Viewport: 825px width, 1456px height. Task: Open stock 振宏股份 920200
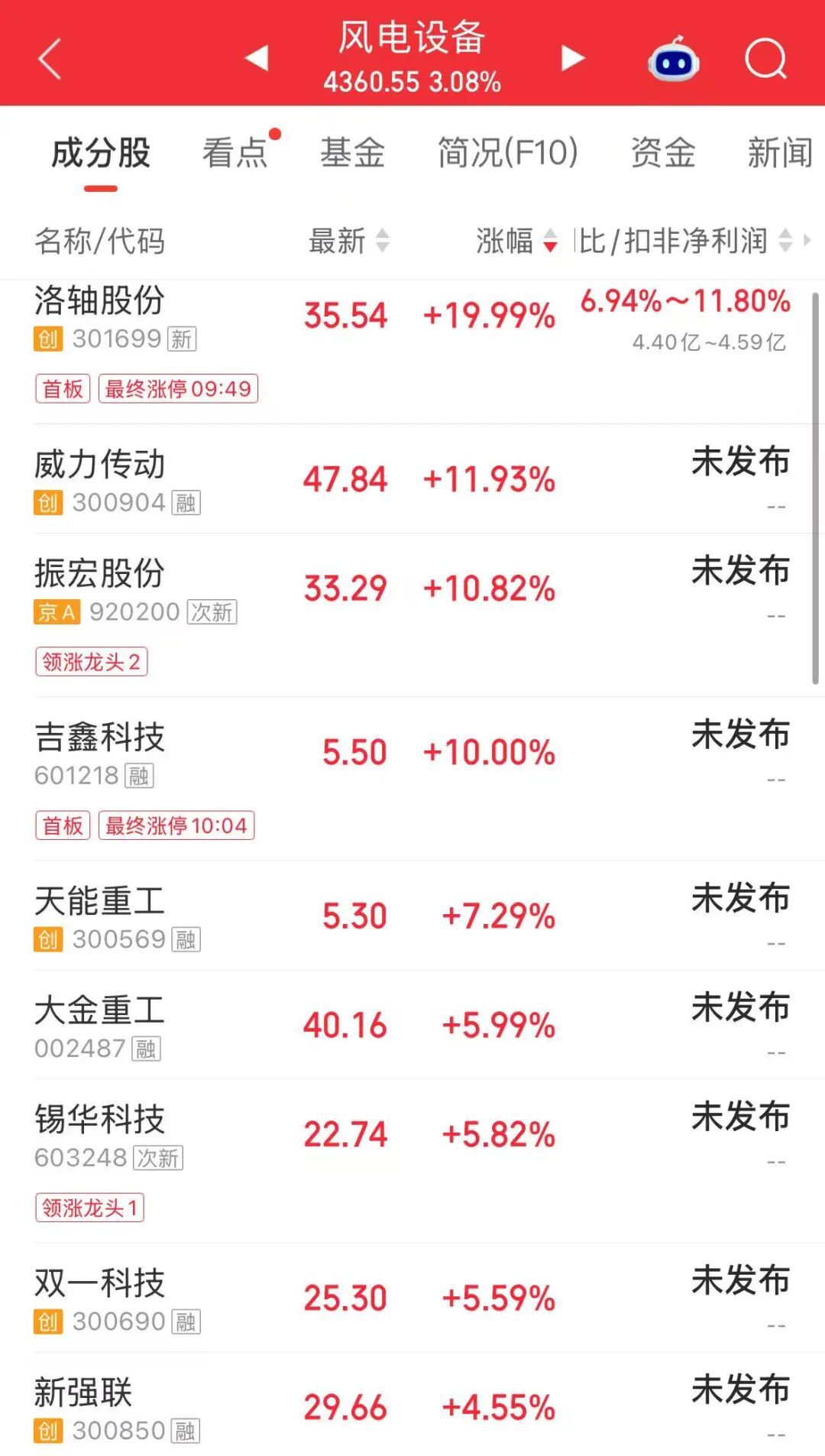[412, 615]
